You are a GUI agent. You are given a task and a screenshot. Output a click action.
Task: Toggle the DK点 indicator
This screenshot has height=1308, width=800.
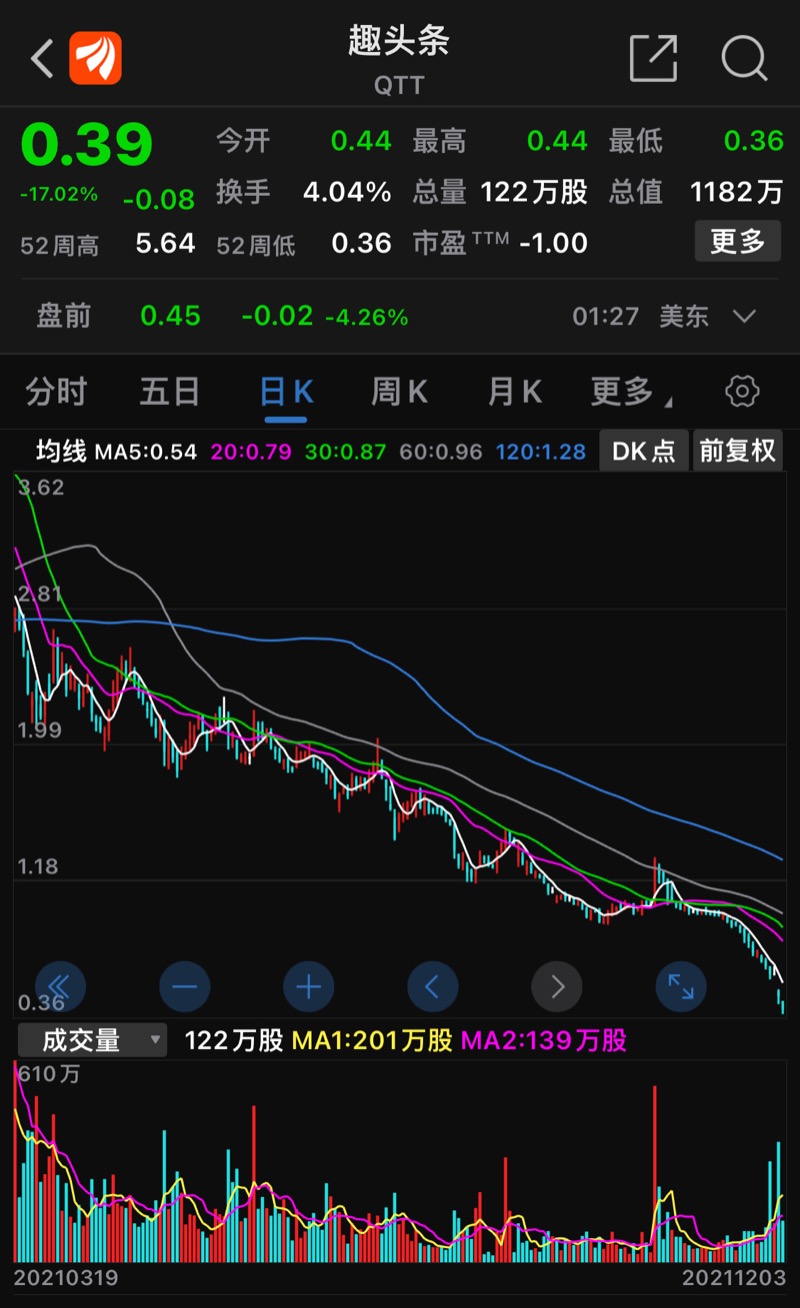point(643,452)
